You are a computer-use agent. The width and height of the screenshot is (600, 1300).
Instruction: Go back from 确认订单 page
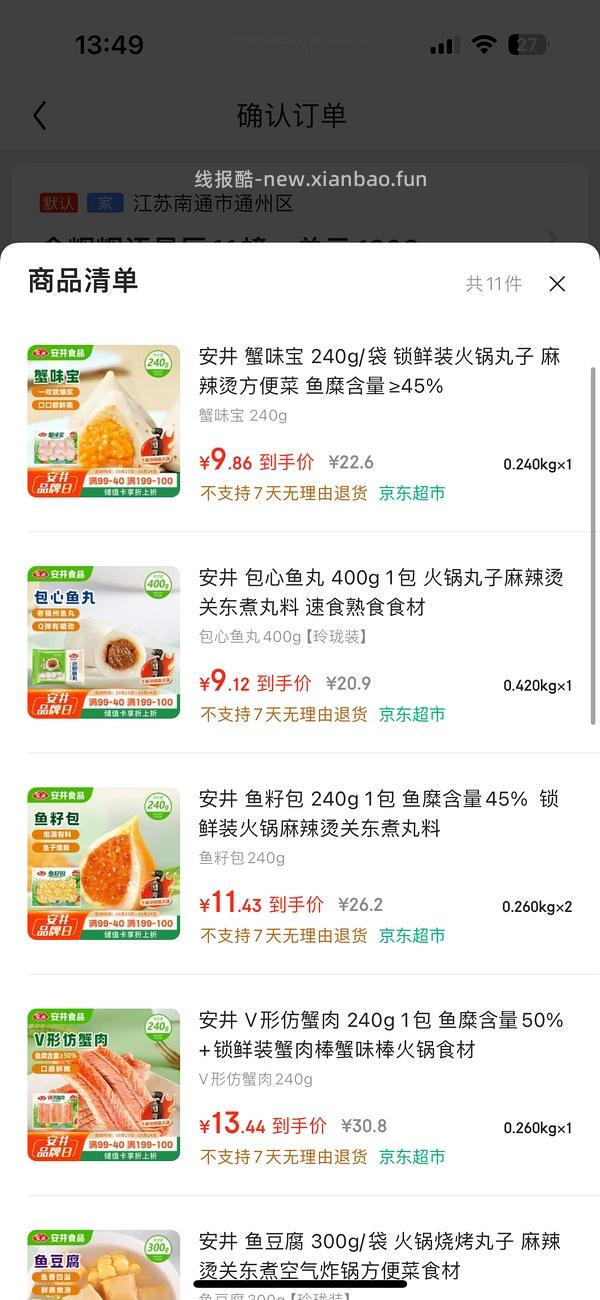tap(40, 116)
